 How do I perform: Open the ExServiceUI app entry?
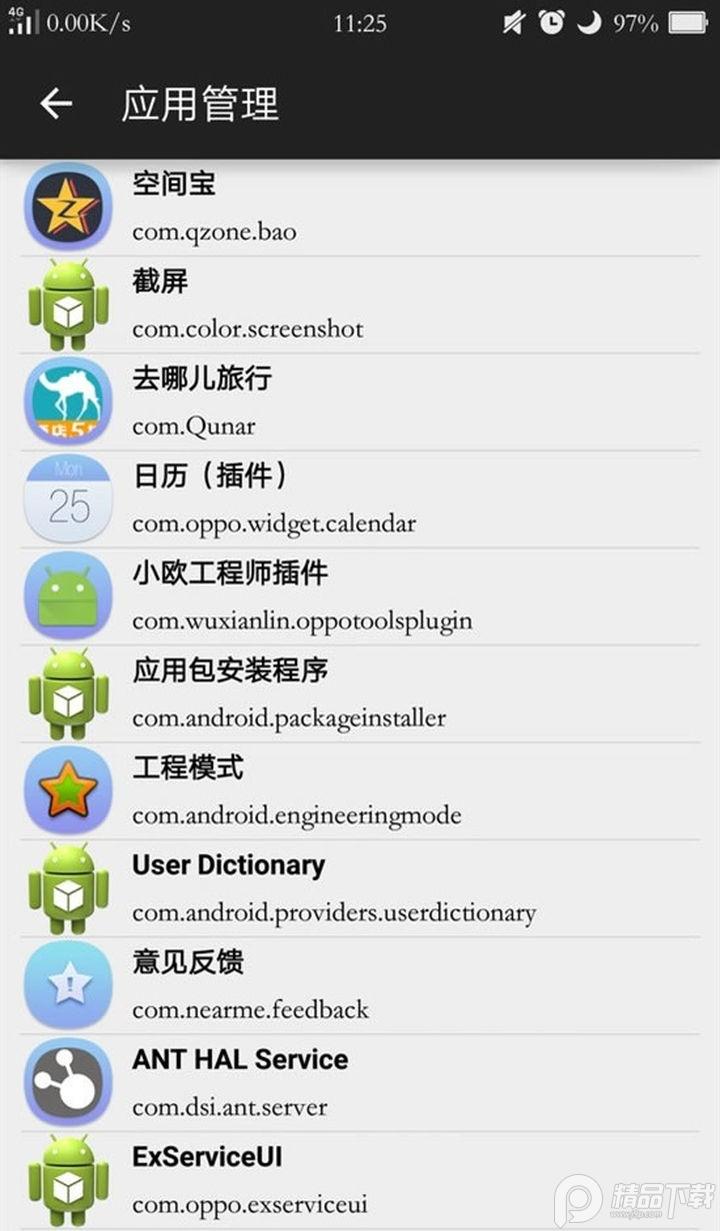coord(360,1179)
